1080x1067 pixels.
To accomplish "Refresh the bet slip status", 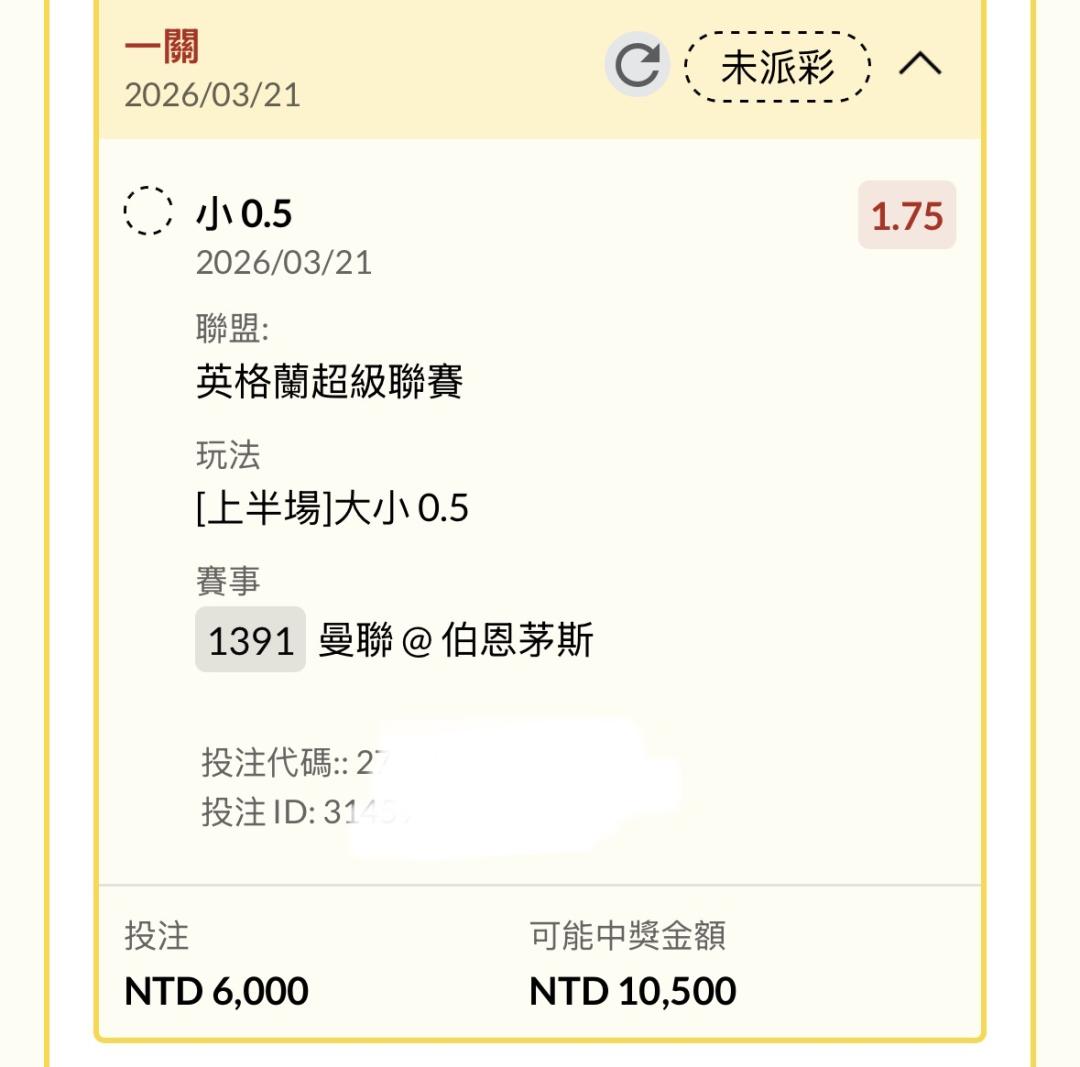I will click(x=637, y=65).
